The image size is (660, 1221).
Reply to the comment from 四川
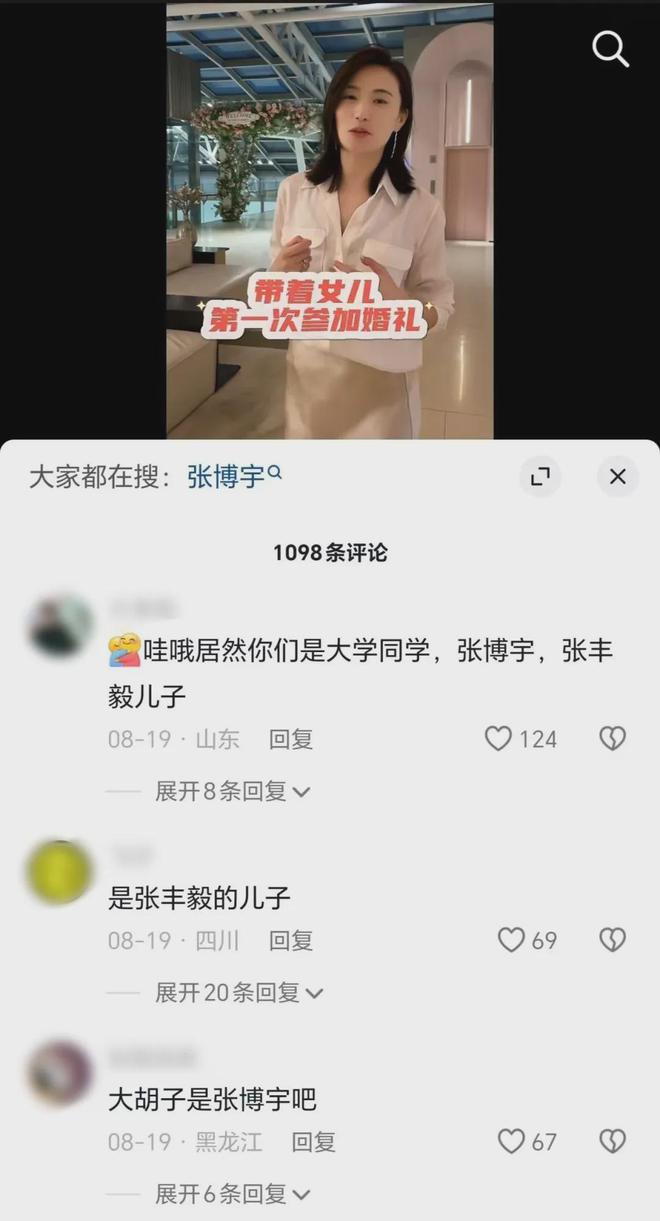coord(290,941)
